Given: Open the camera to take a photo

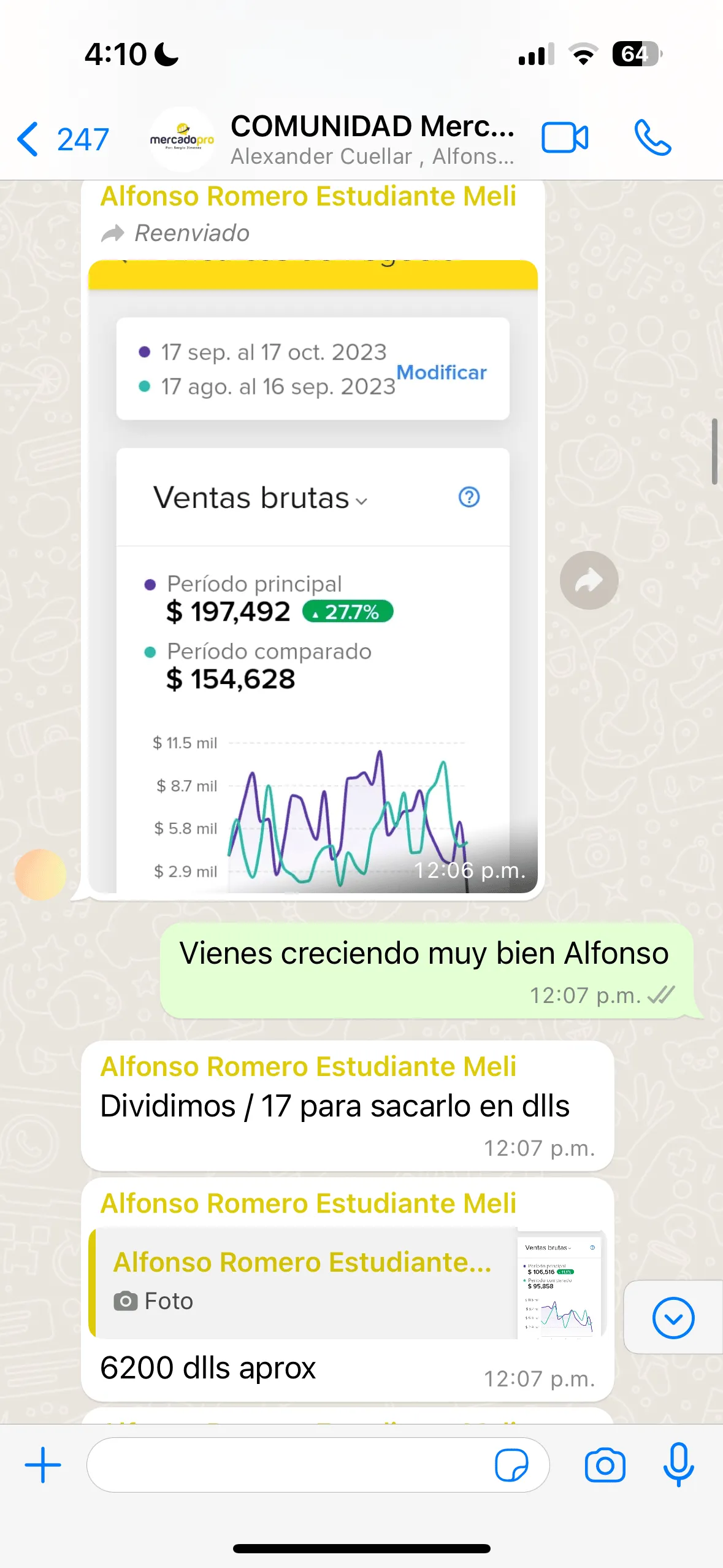Looking at the screenshot, I should (605, 1465).
